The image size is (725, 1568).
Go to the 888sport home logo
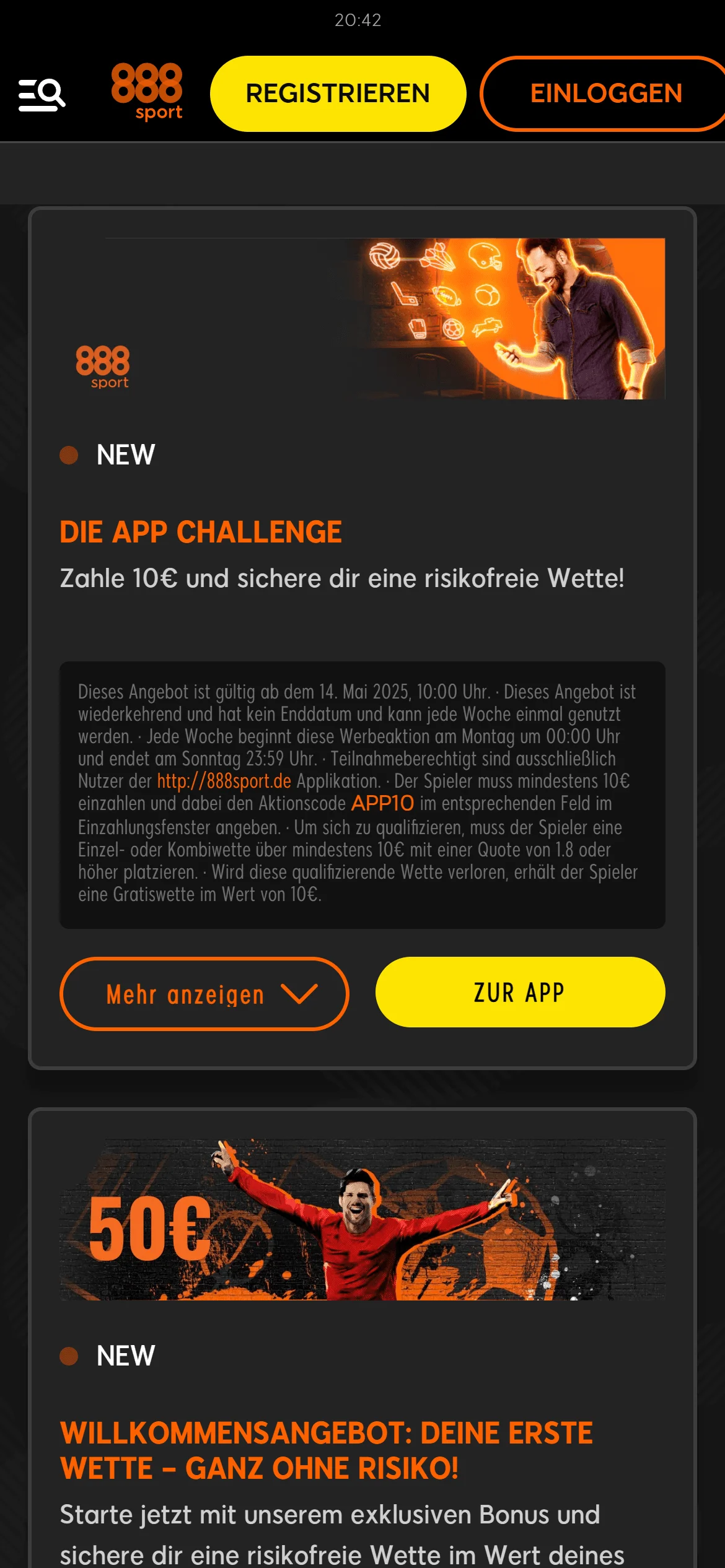tap(147, 92)
